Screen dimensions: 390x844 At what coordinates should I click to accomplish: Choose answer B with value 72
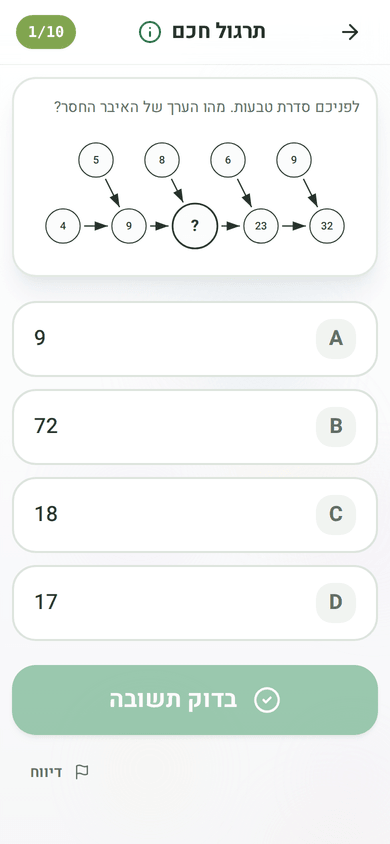(195, 426)
